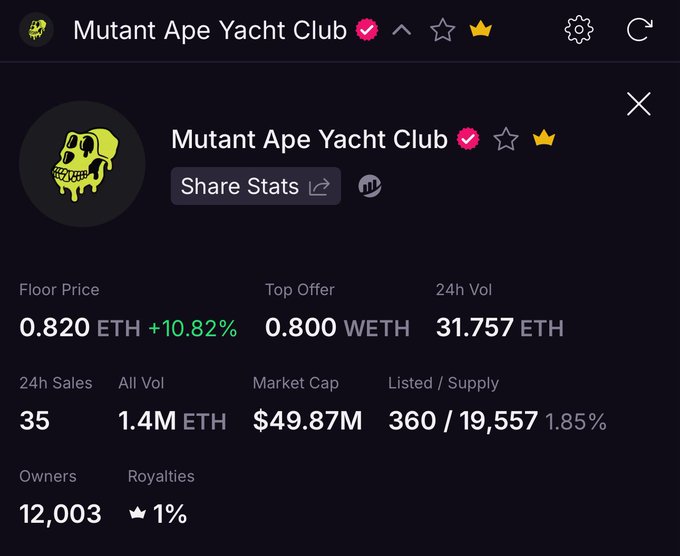Screen dimensions: 680x556
Task: Collapse the collection details chevron
Action: tap(402, 30)
